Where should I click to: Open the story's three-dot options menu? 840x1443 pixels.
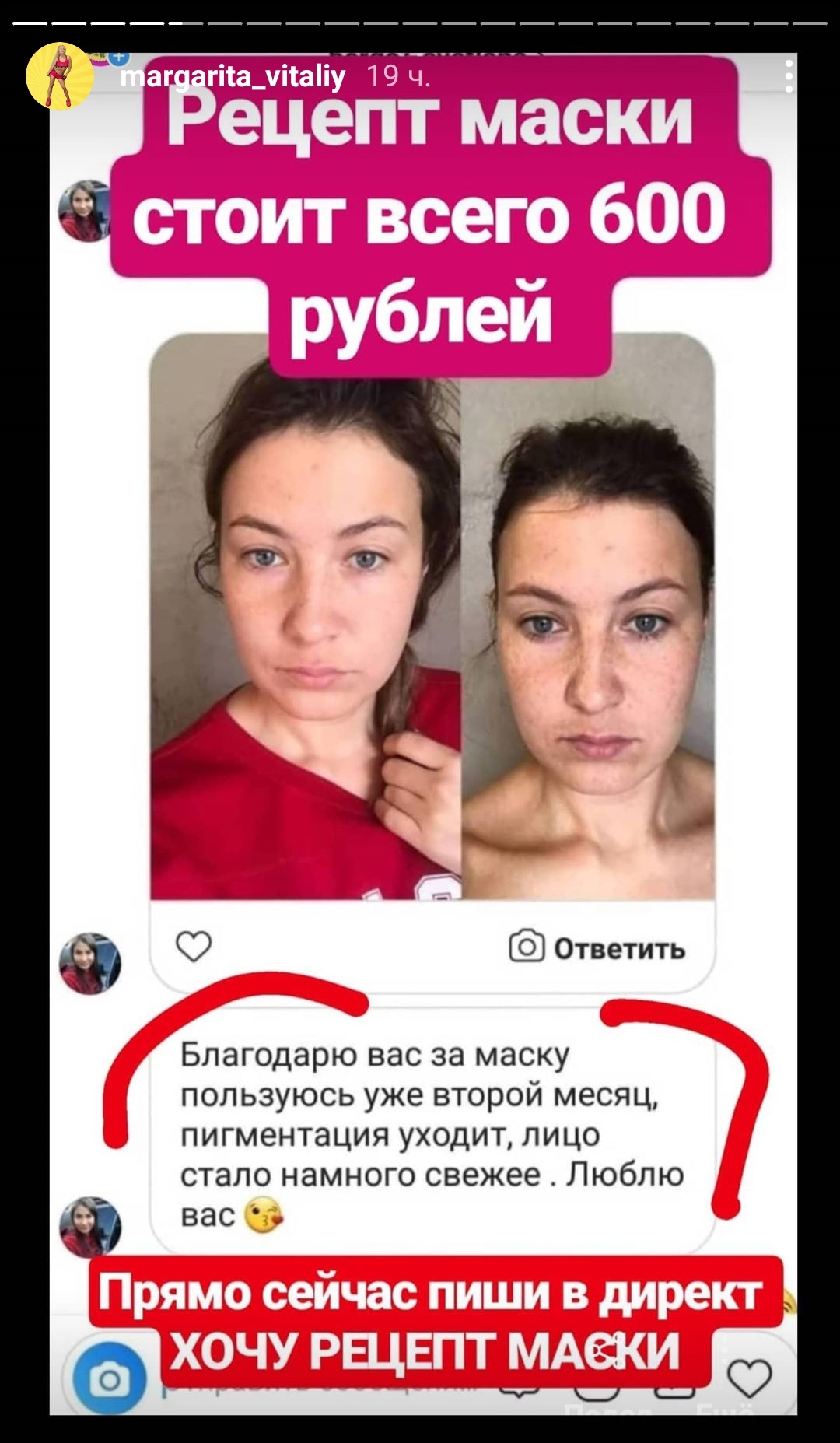tap(788, 77)
